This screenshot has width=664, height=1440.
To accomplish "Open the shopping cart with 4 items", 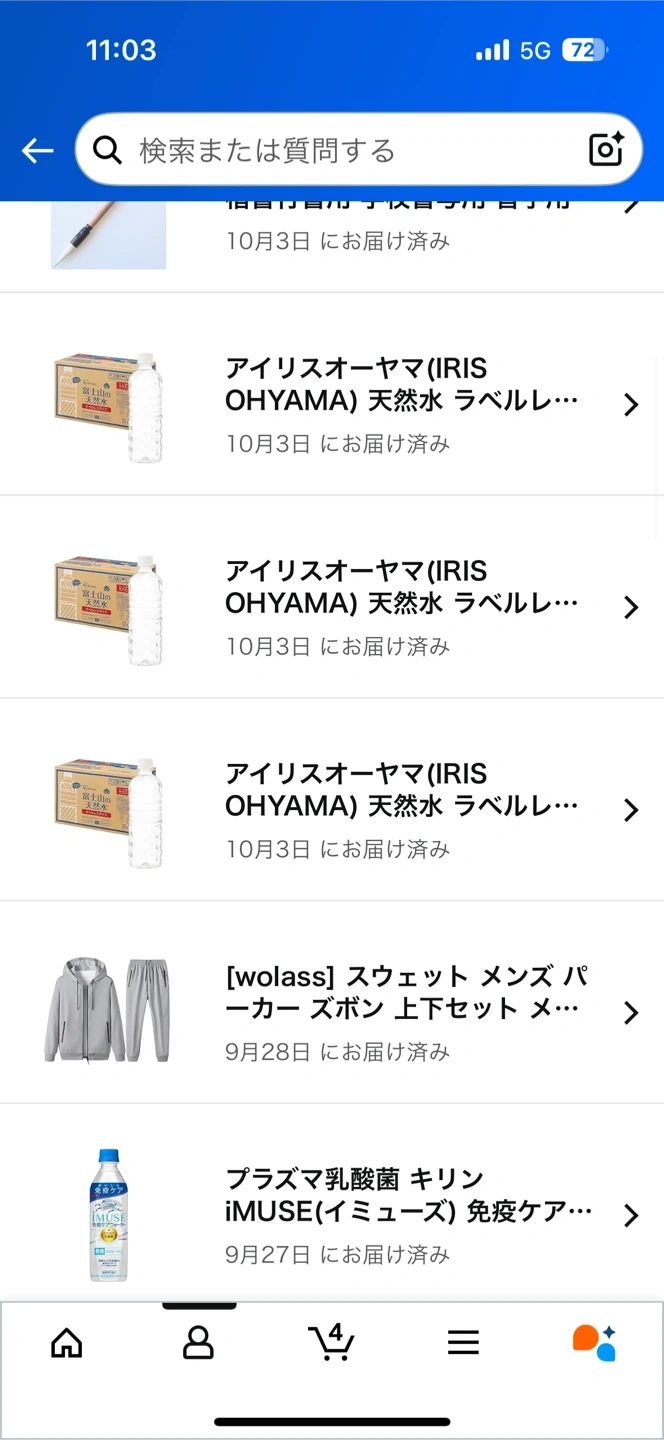I will point(331,1342).
